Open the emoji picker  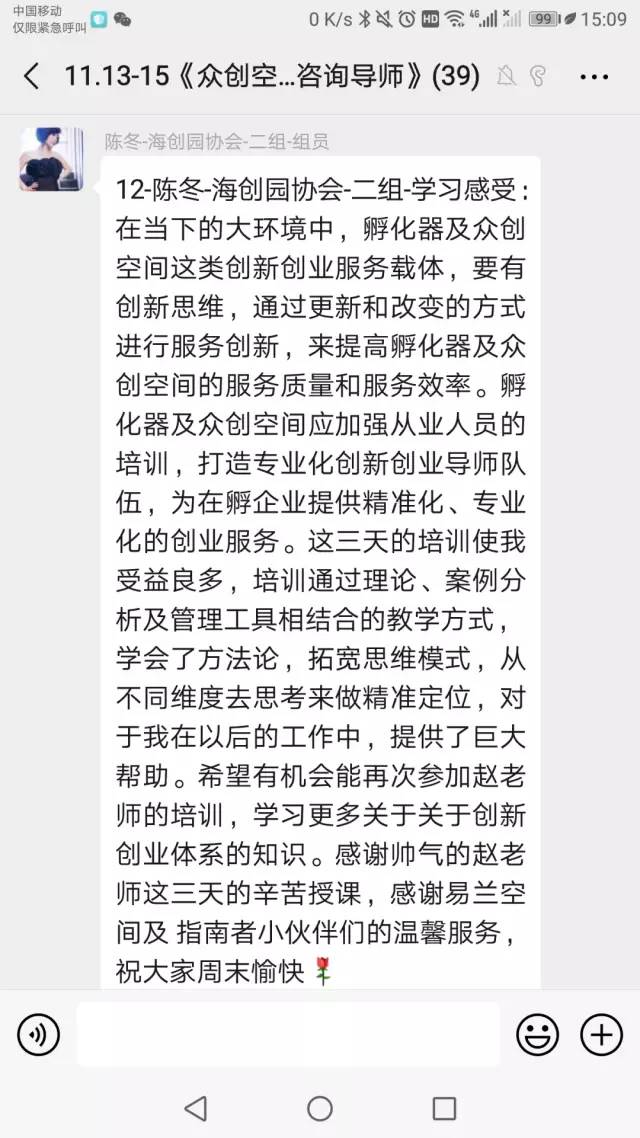(538, 1034)
